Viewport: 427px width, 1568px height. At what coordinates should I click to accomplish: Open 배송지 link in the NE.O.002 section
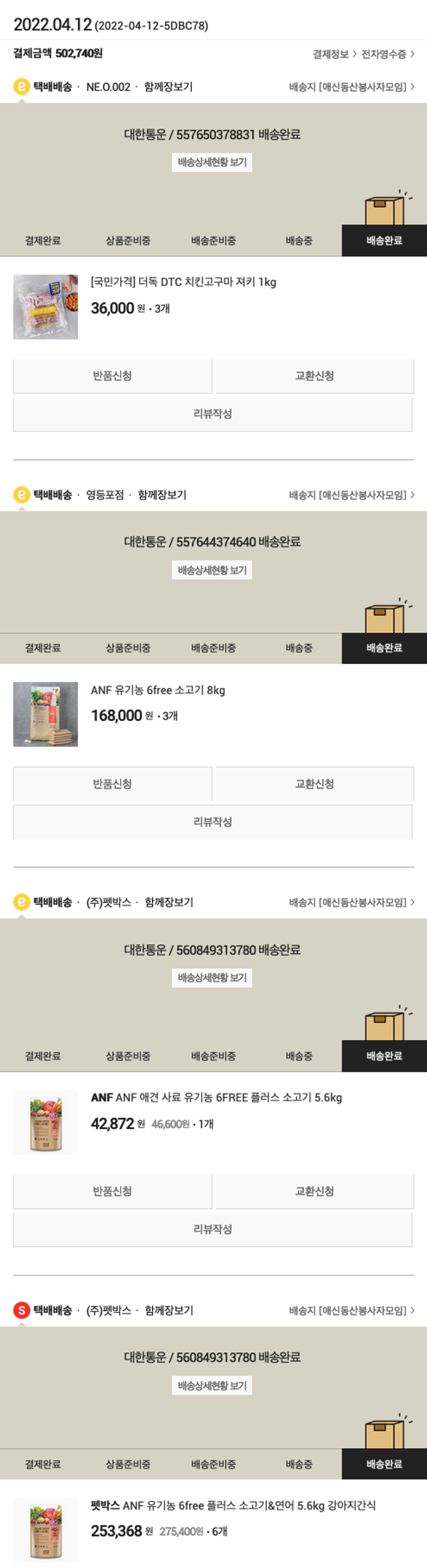click(x=351, y=87)
